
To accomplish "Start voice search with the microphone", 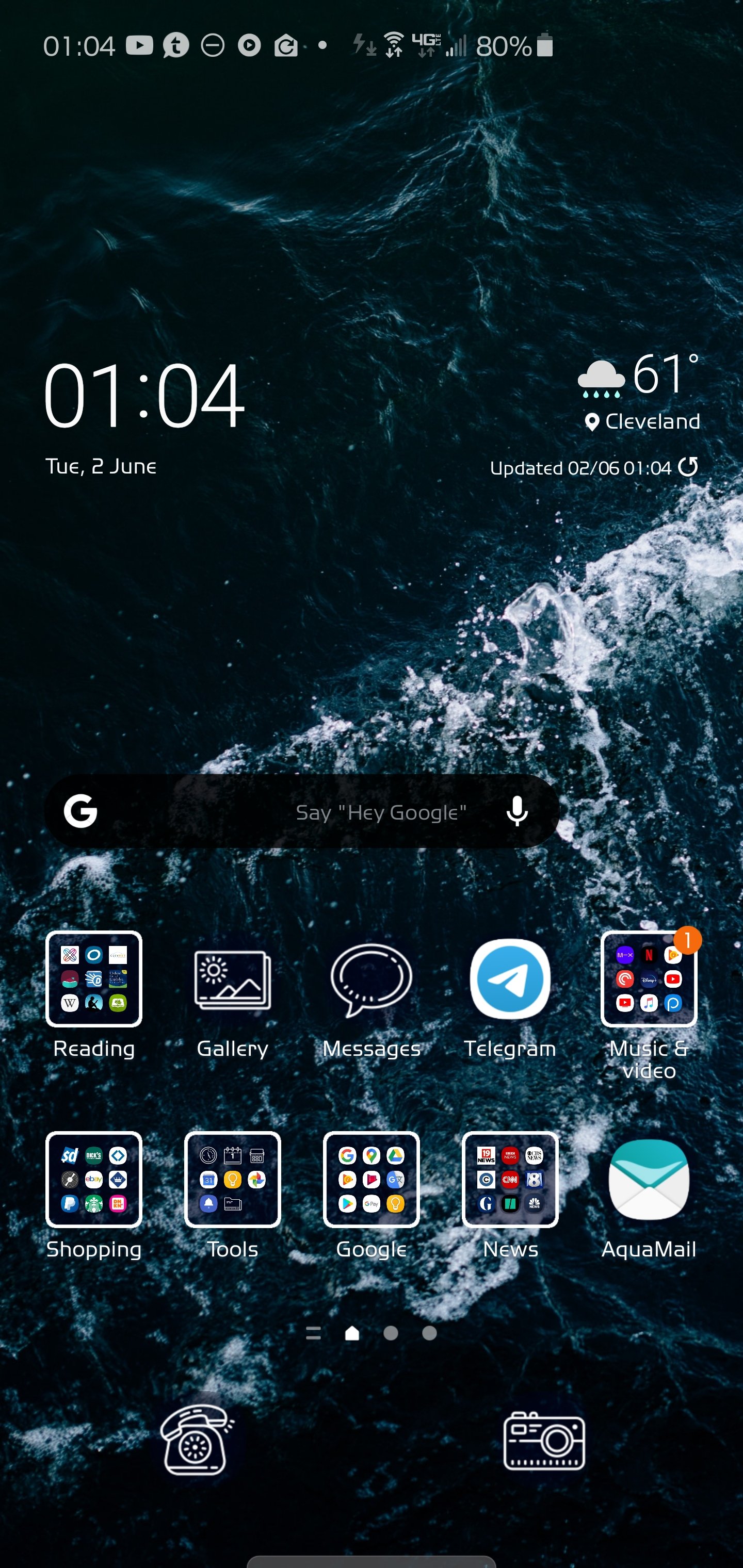I will [x=517, y=811].
